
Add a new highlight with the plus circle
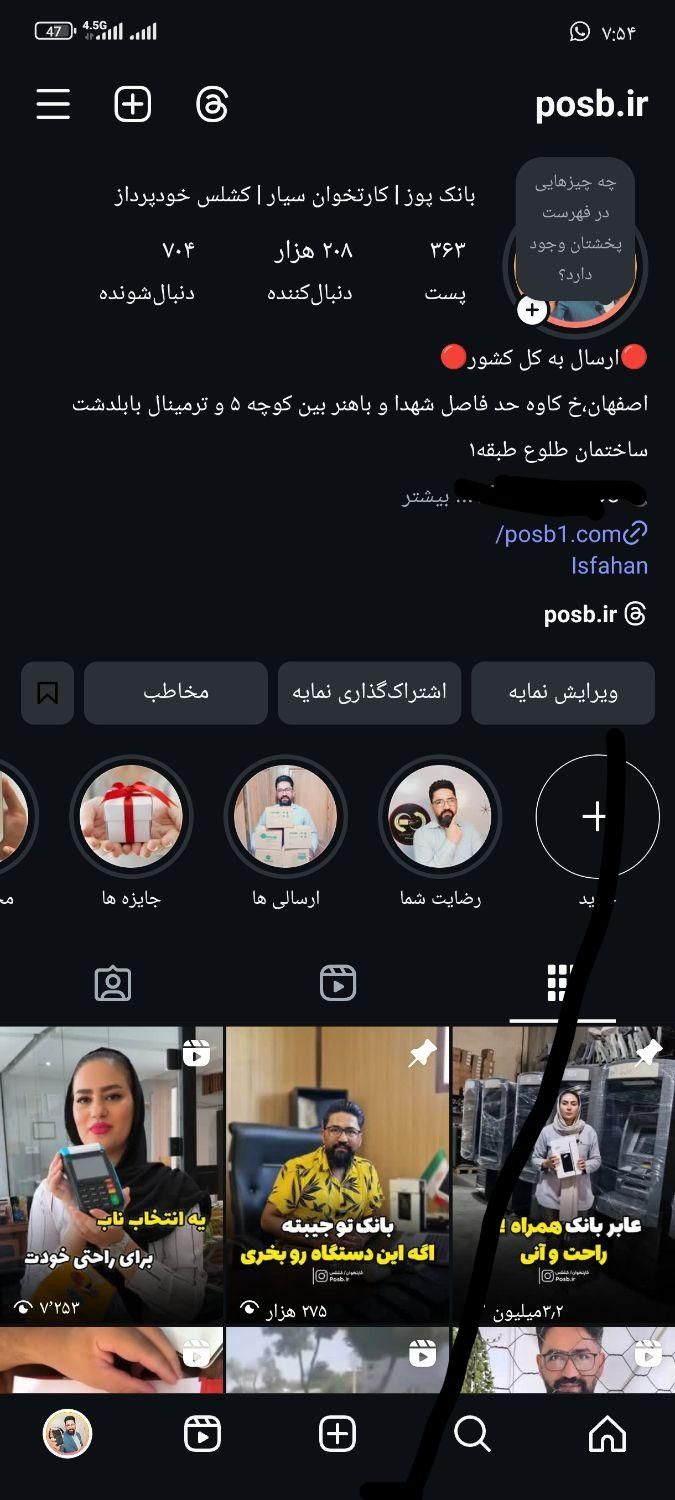(x=595, y=816)
